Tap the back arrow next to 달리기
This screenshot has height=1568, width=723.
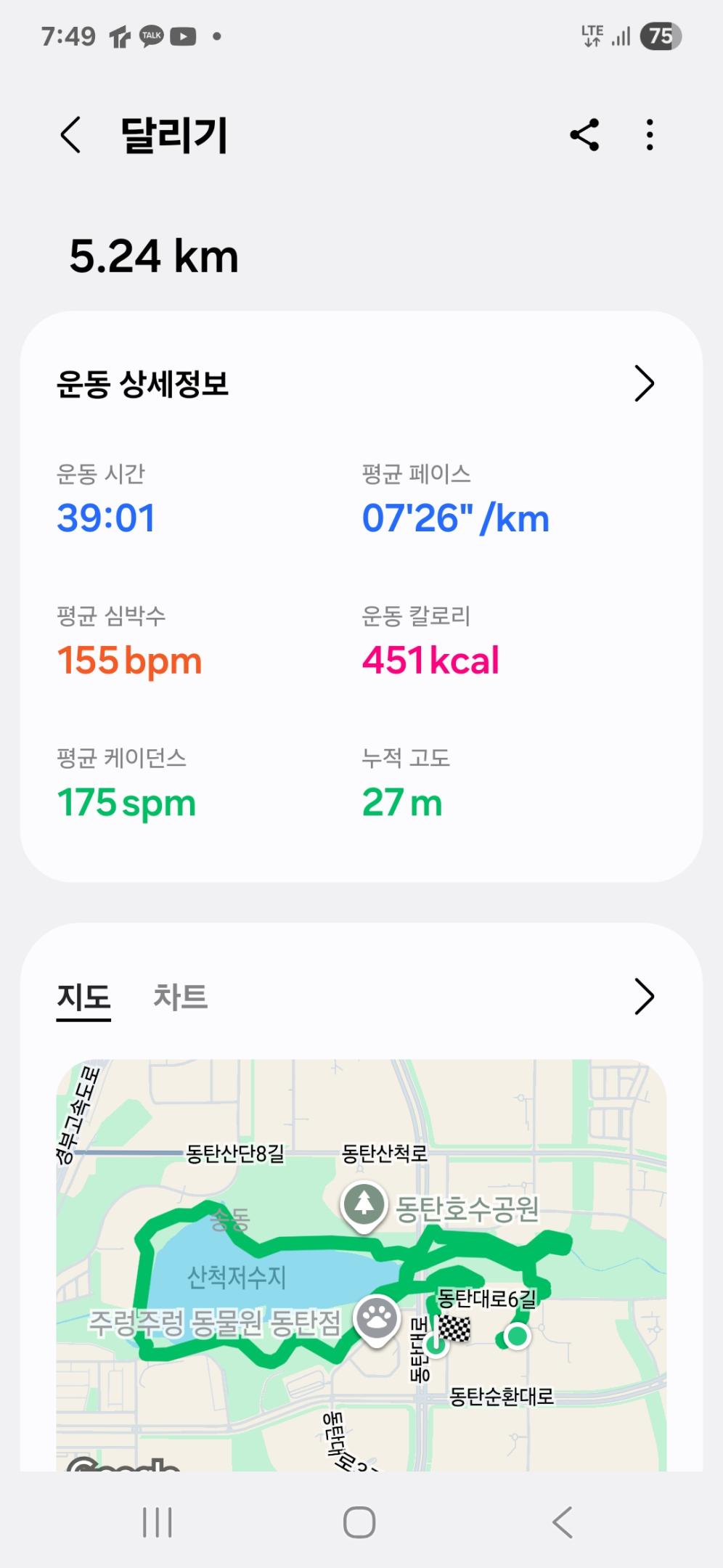click(x=70, y=134)
